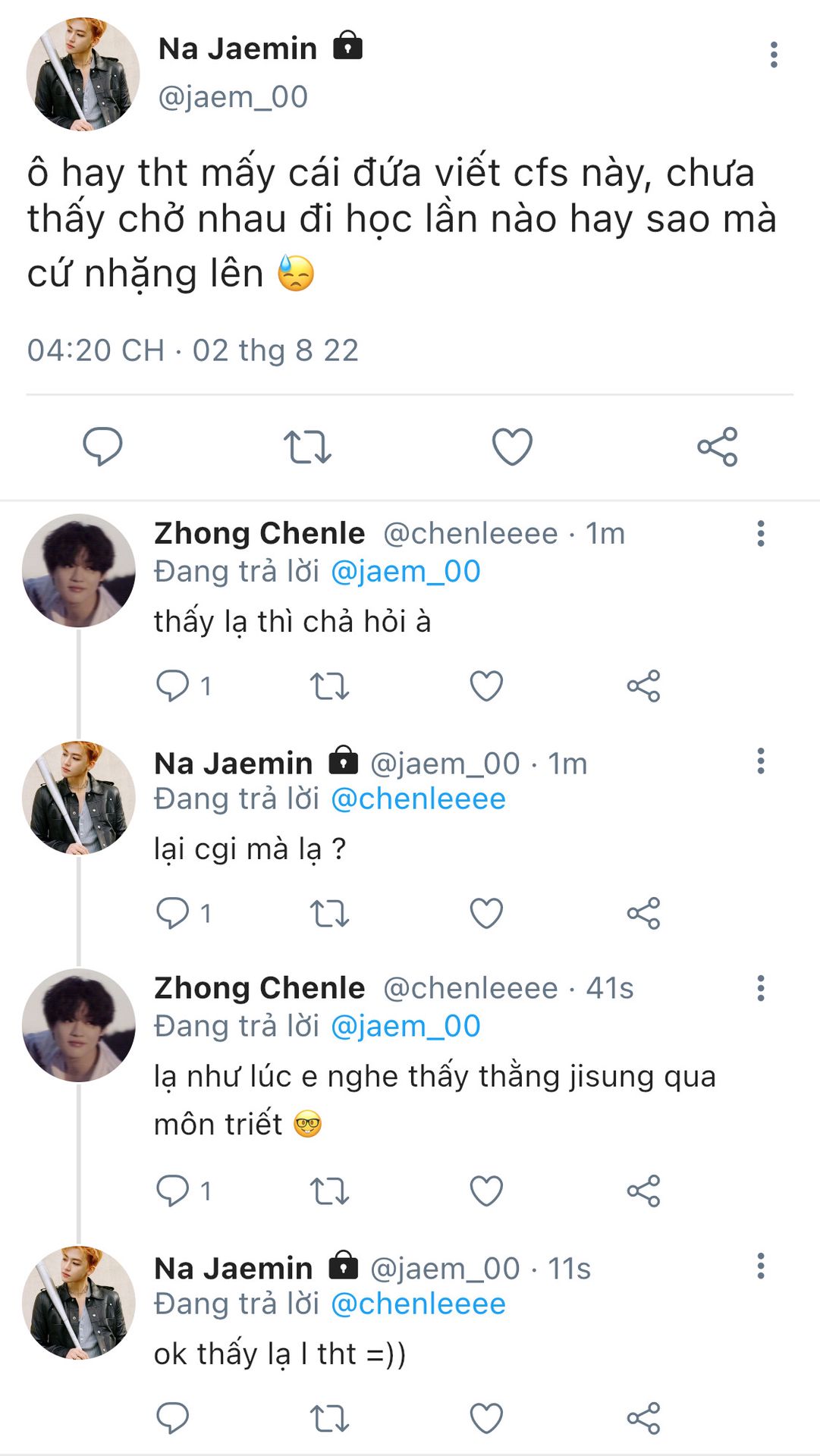
Task: Visit @chenleeee link in "lại cgi mà lạ ?" reply
Action: pyautogui.click(x=418, y=799)
